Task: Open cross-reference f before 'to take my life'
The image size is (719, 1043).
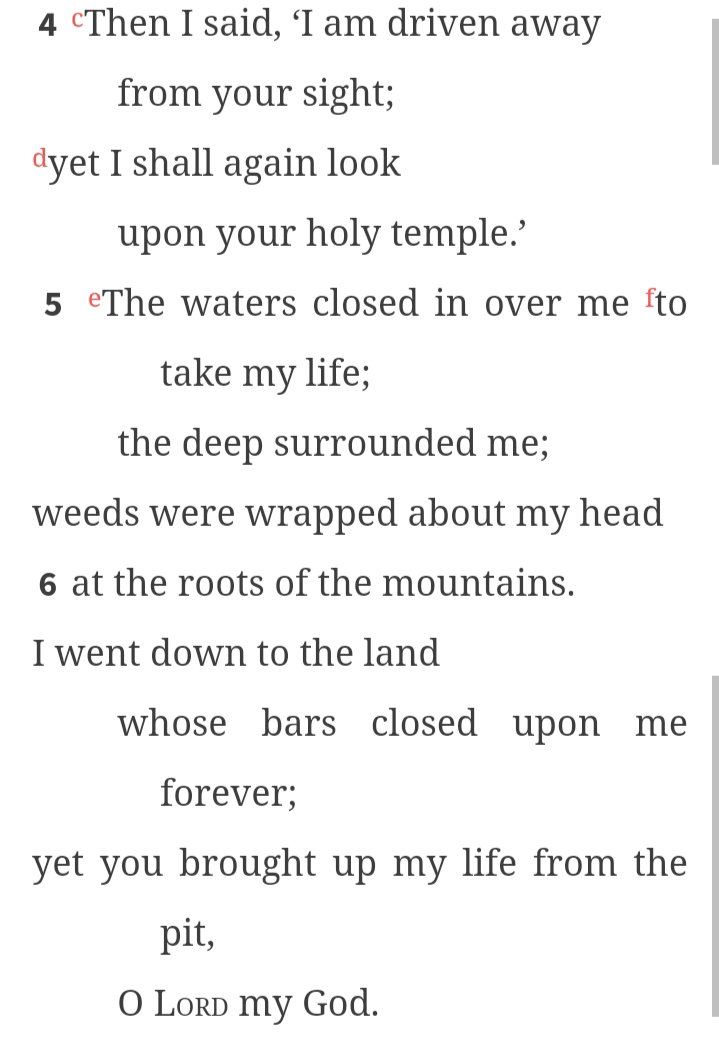Action: (x=650, y=295)
